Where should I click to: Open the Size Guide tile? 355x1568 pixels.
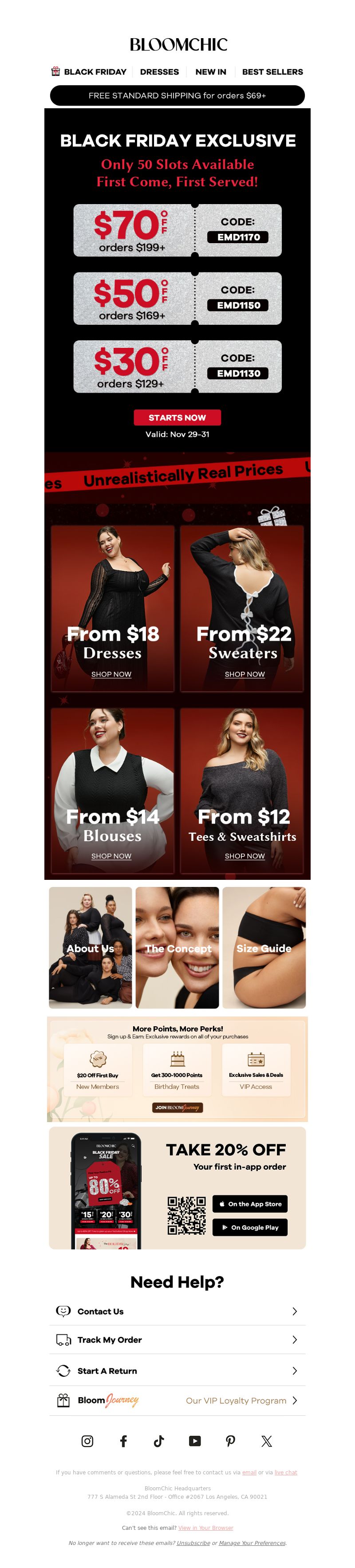pos(264,947)
